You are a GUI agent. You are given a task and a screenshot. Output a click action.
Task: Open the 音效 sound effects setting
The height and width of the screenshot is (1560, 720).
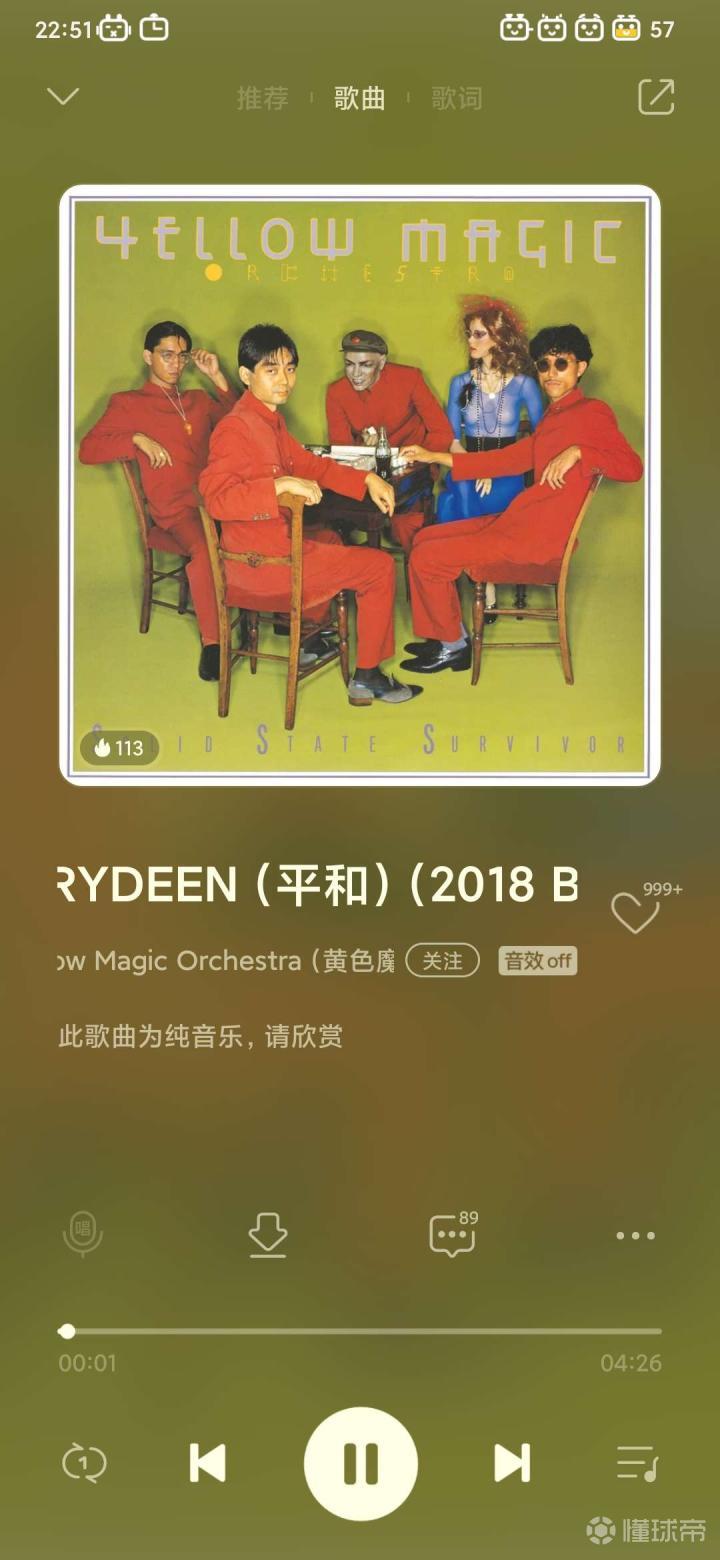538,961
